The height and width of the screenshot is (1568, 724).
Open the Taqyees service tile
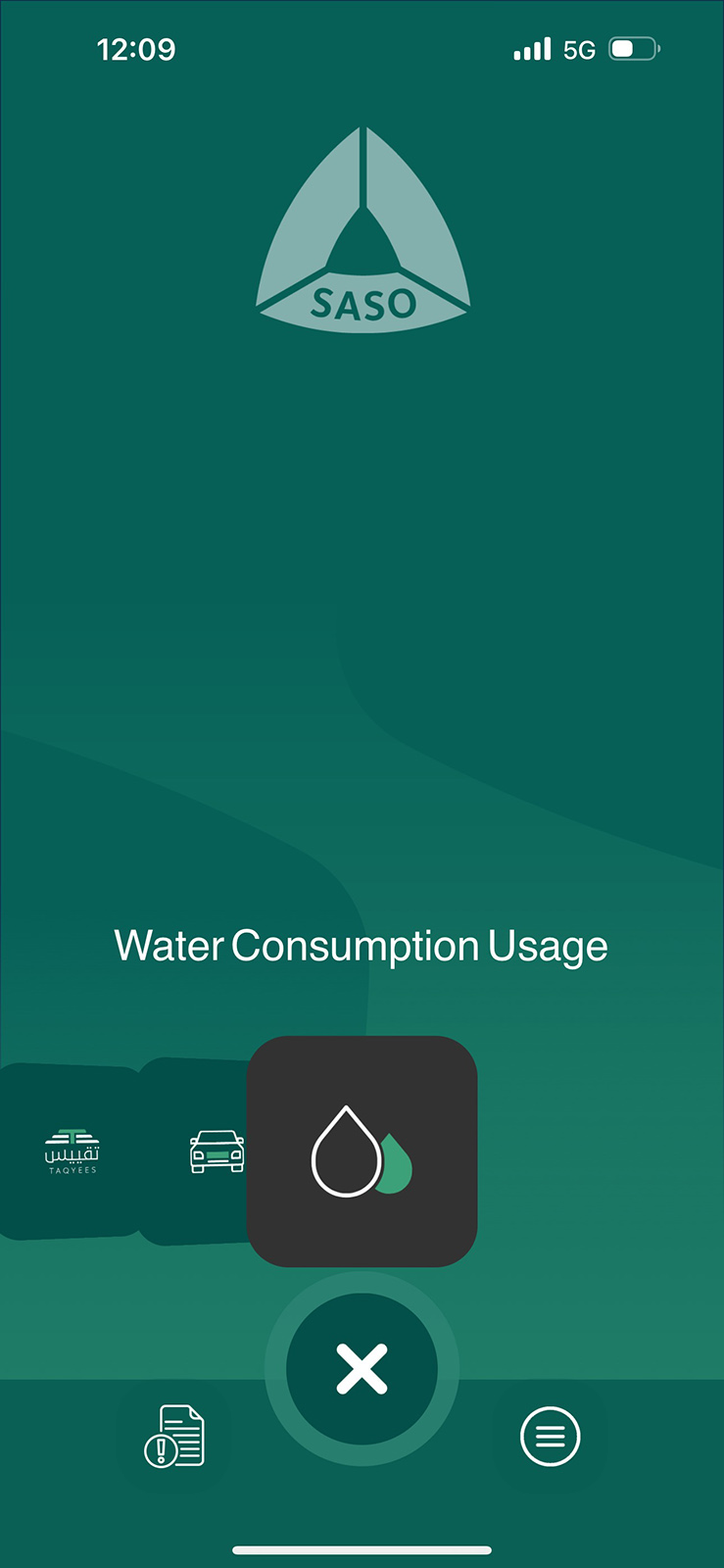[x=72, y=1151]
